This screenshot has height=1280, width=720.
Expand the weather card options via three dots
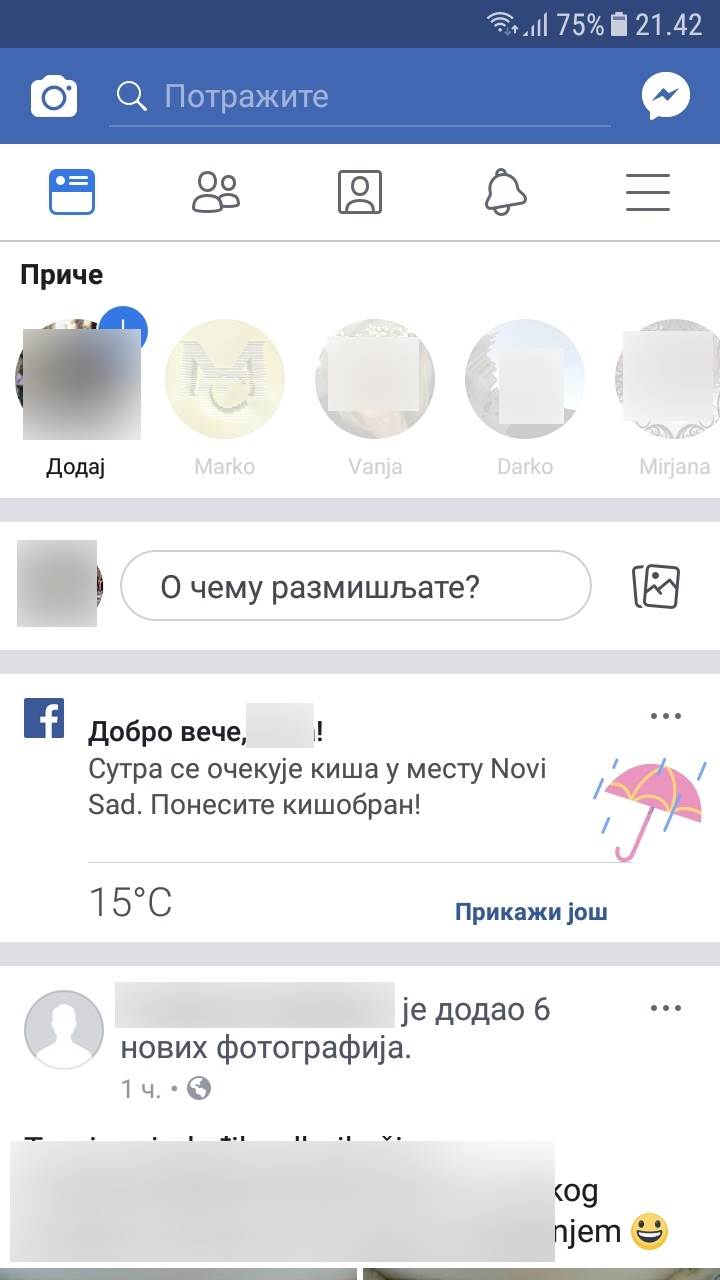pyautogui.click(x=666, y=714)
